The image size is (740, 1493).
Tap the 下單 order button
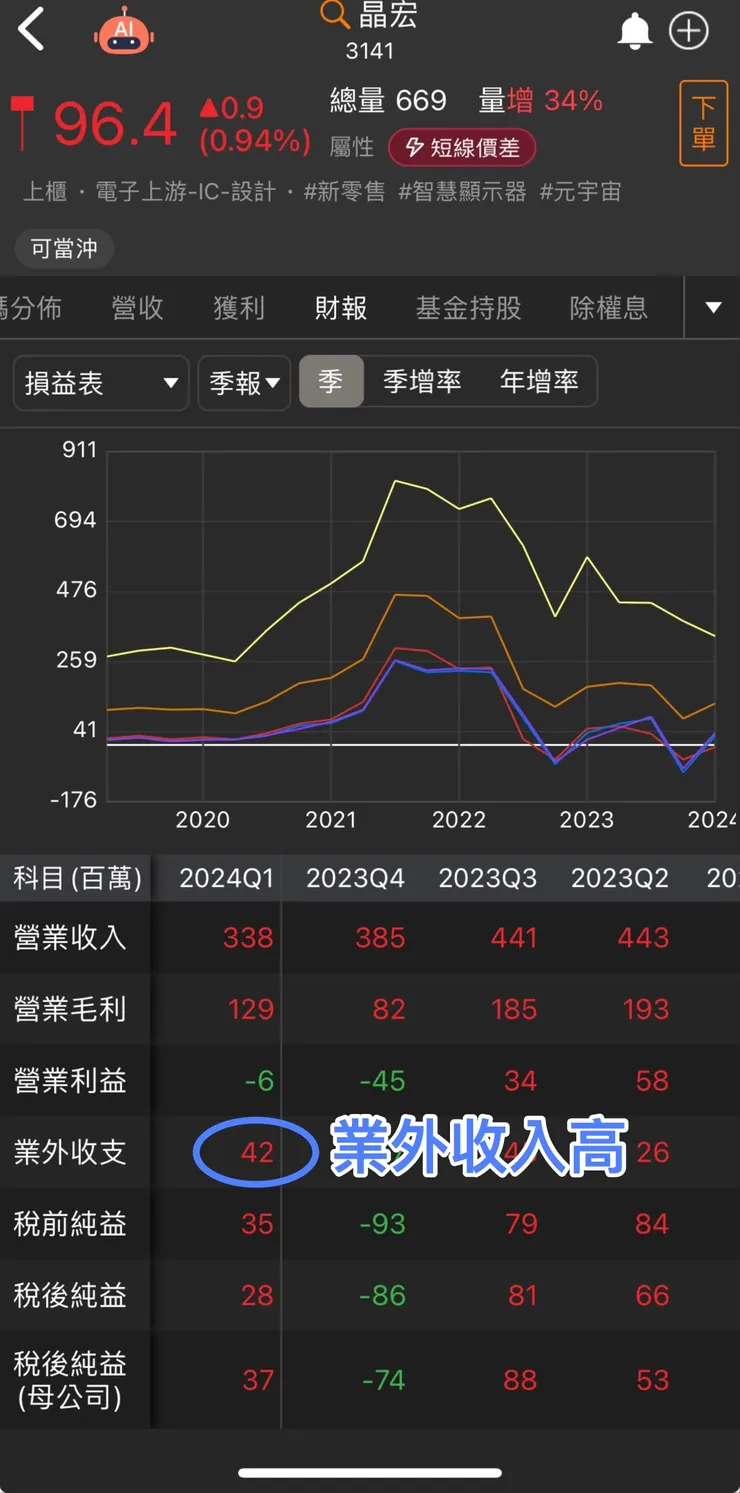(x=703, y=122)
